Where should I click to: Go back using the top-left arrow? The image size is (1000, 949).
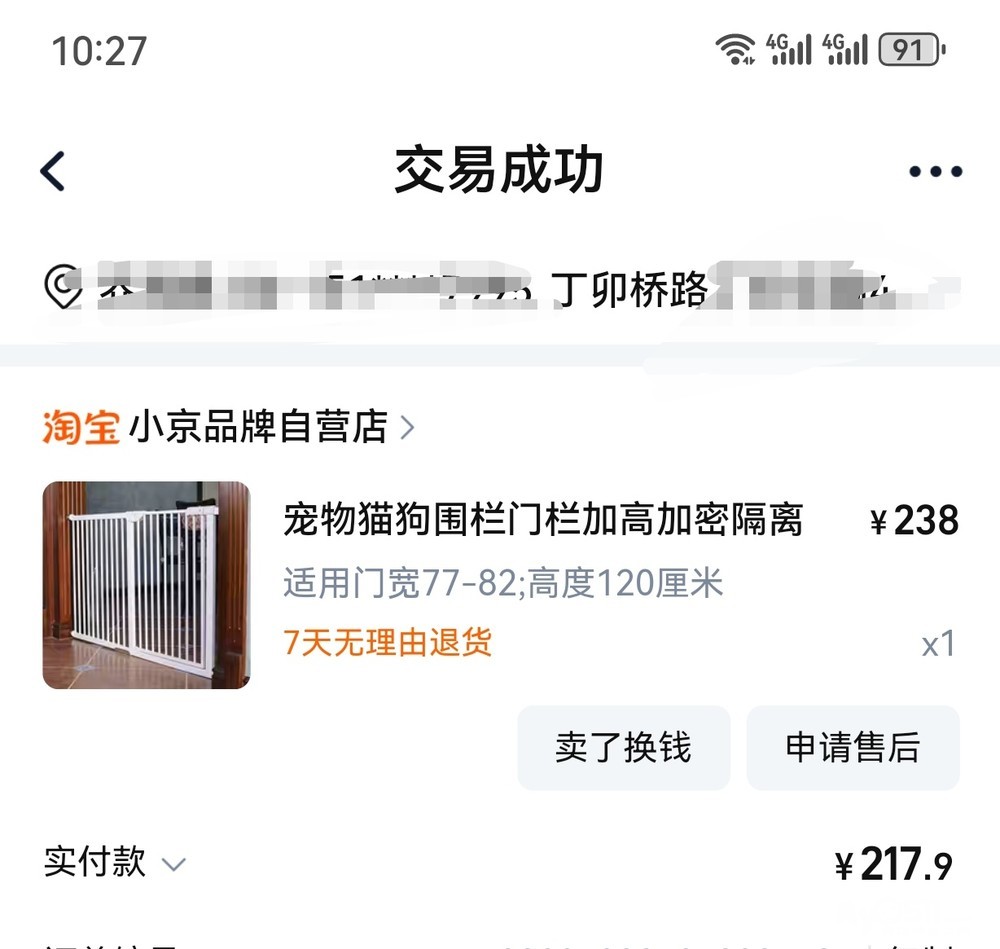(52, 171)
